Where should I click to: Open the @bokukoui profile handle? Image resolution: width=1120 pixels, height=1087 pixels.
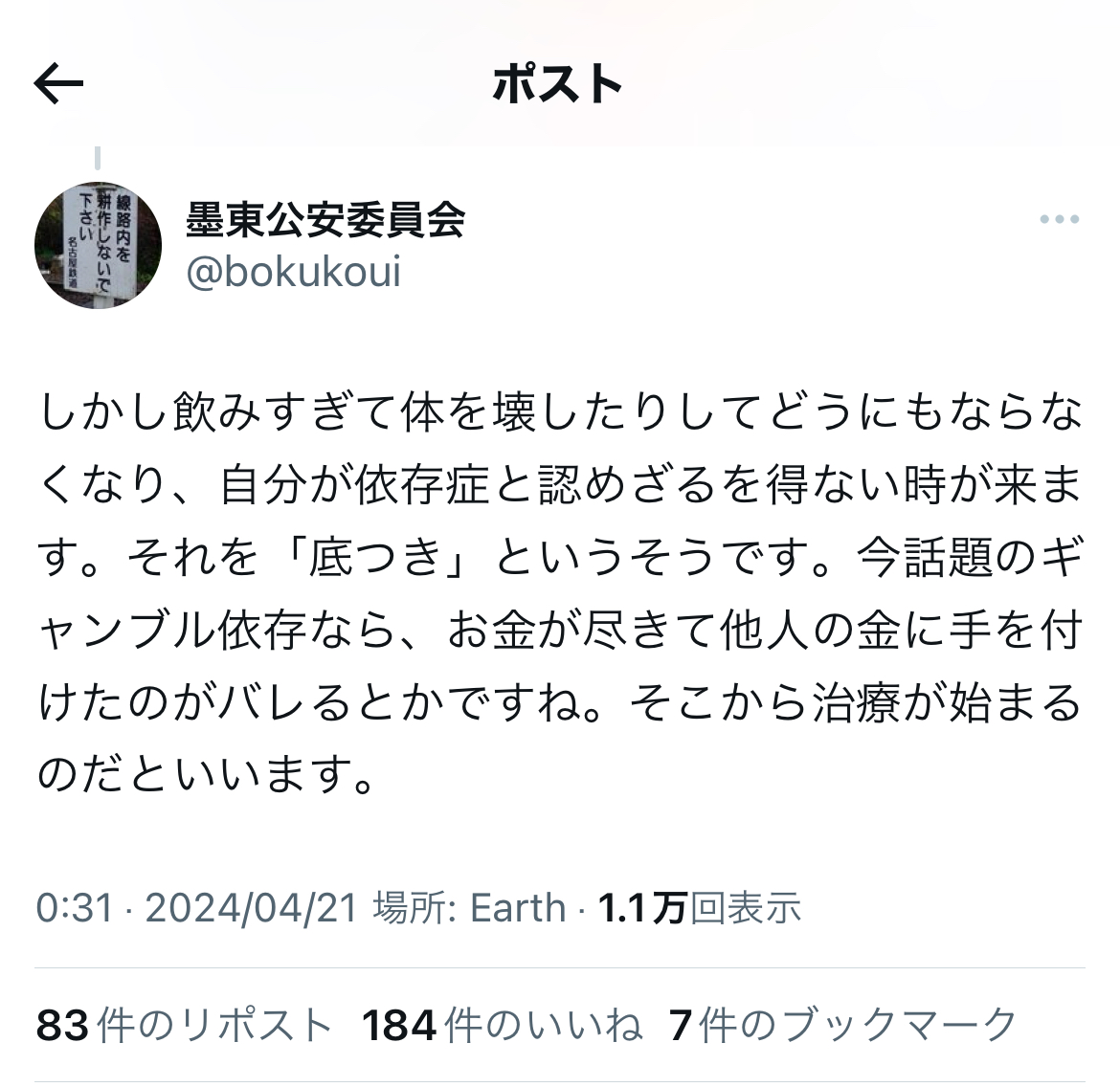coord(293,272)
